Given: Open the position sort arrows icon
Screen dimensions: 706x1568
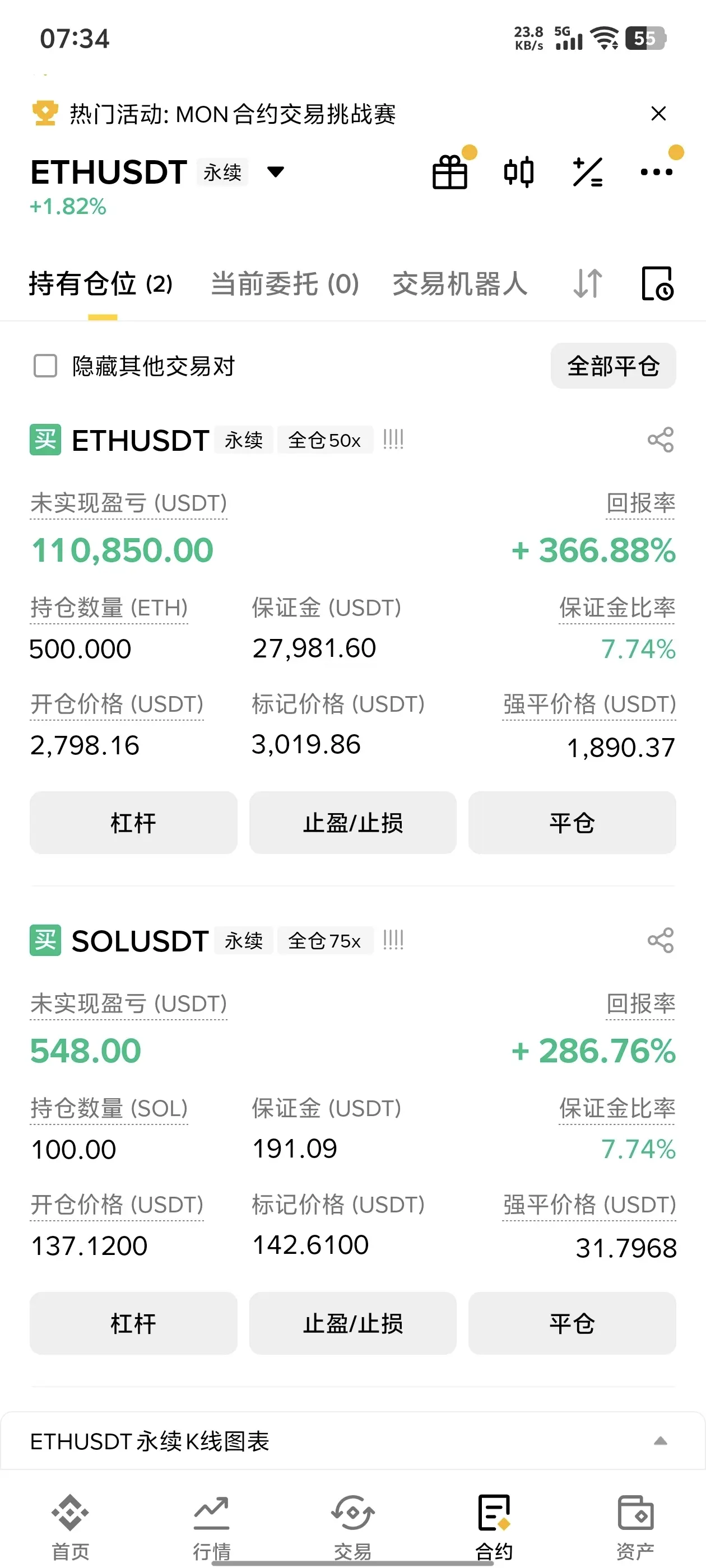Looking at the screenshot, I should [588, 284].
